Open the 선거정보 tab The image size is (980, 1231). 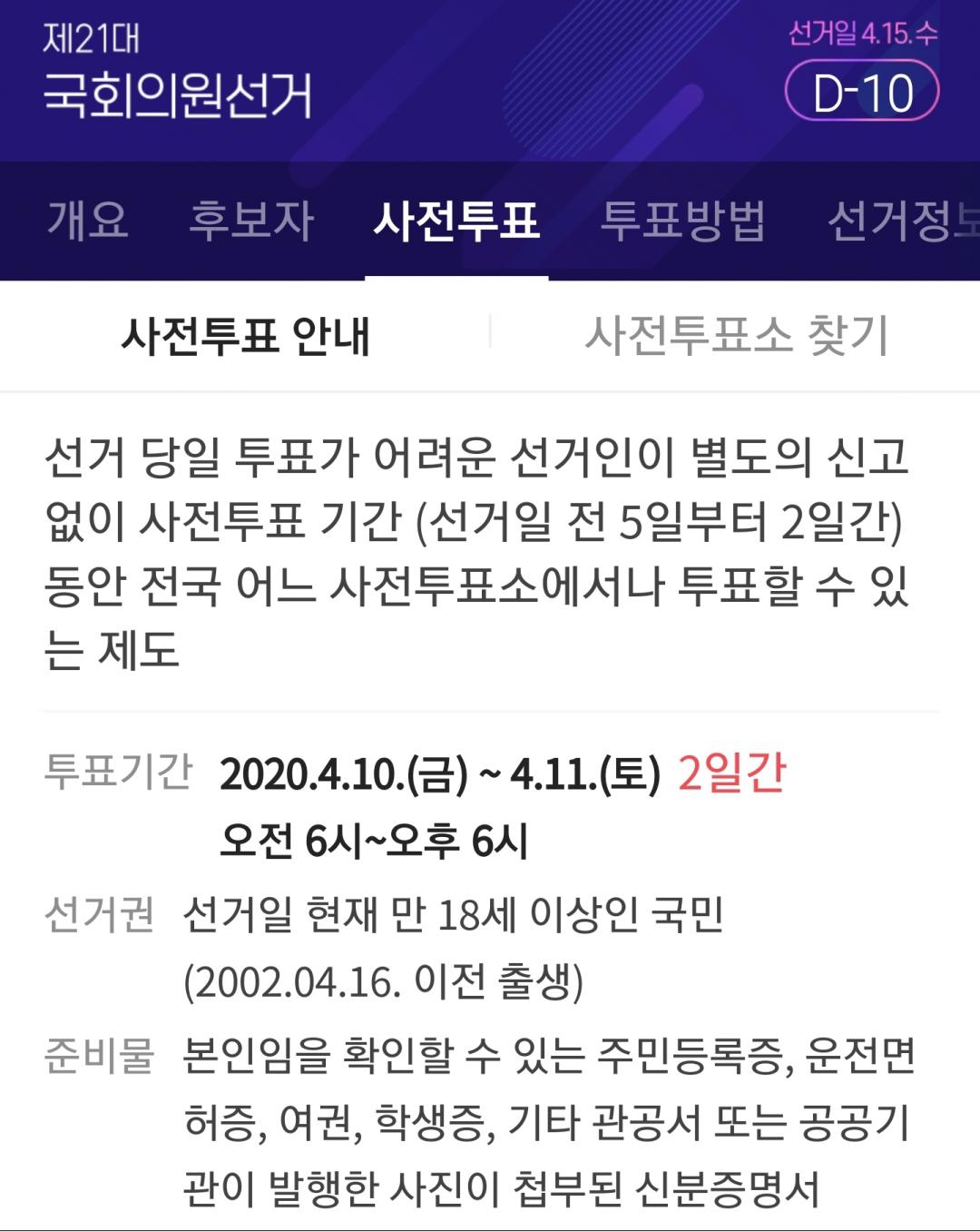(904, 221)
